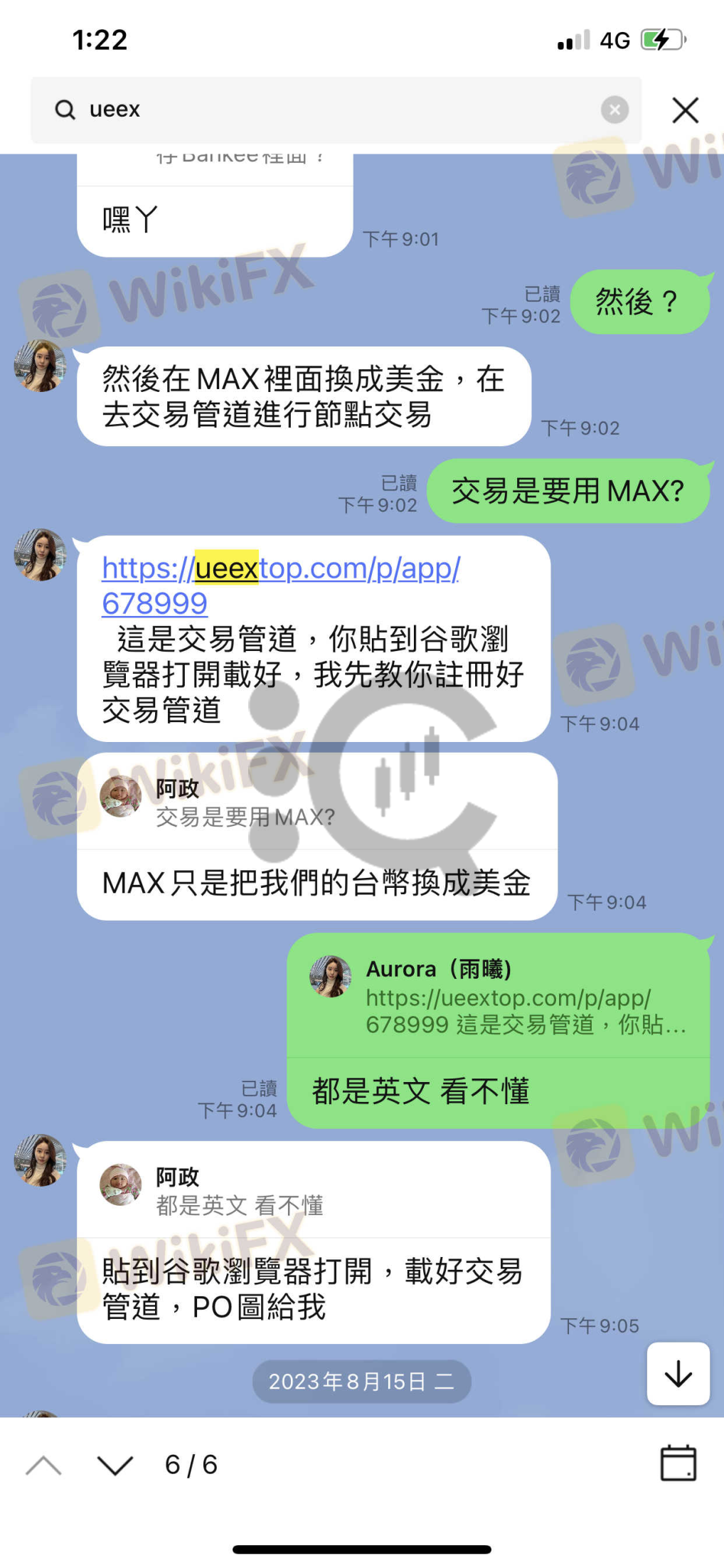Go to next search result
Viewport: 724px width, 1568px height.
(115, 1466)
